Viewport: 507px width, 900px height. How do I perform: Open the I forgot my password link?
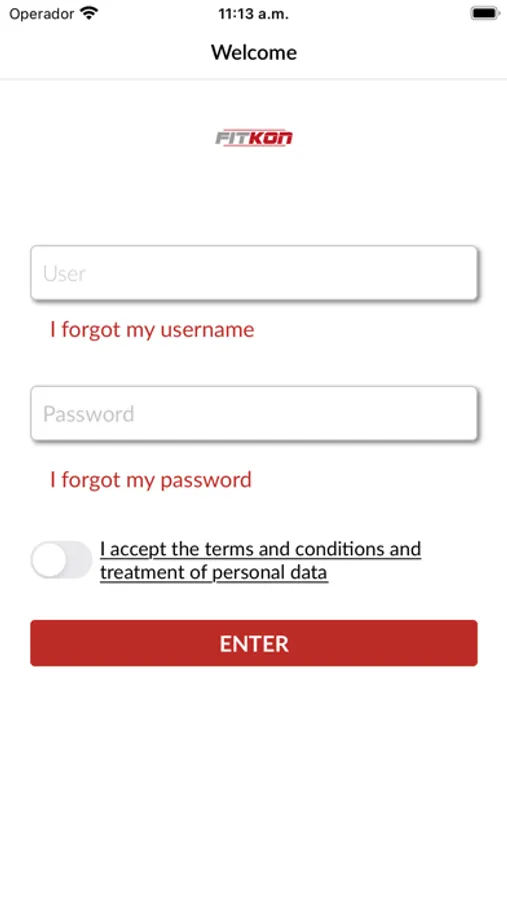click(150, 480)
